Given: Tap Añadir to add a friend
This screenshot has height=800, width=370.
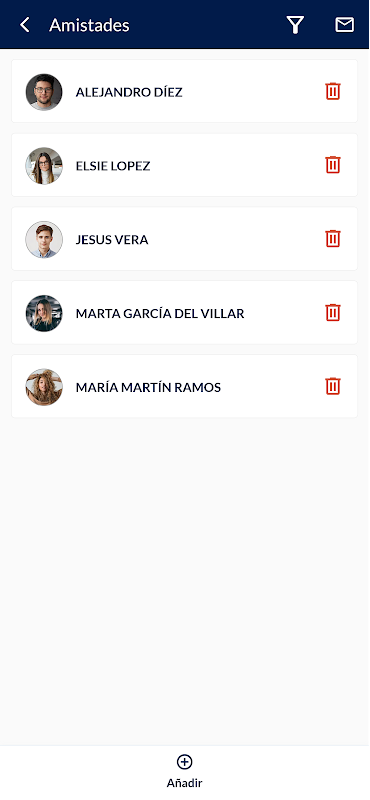Looking at the screenshot, I should click(184, 771).
